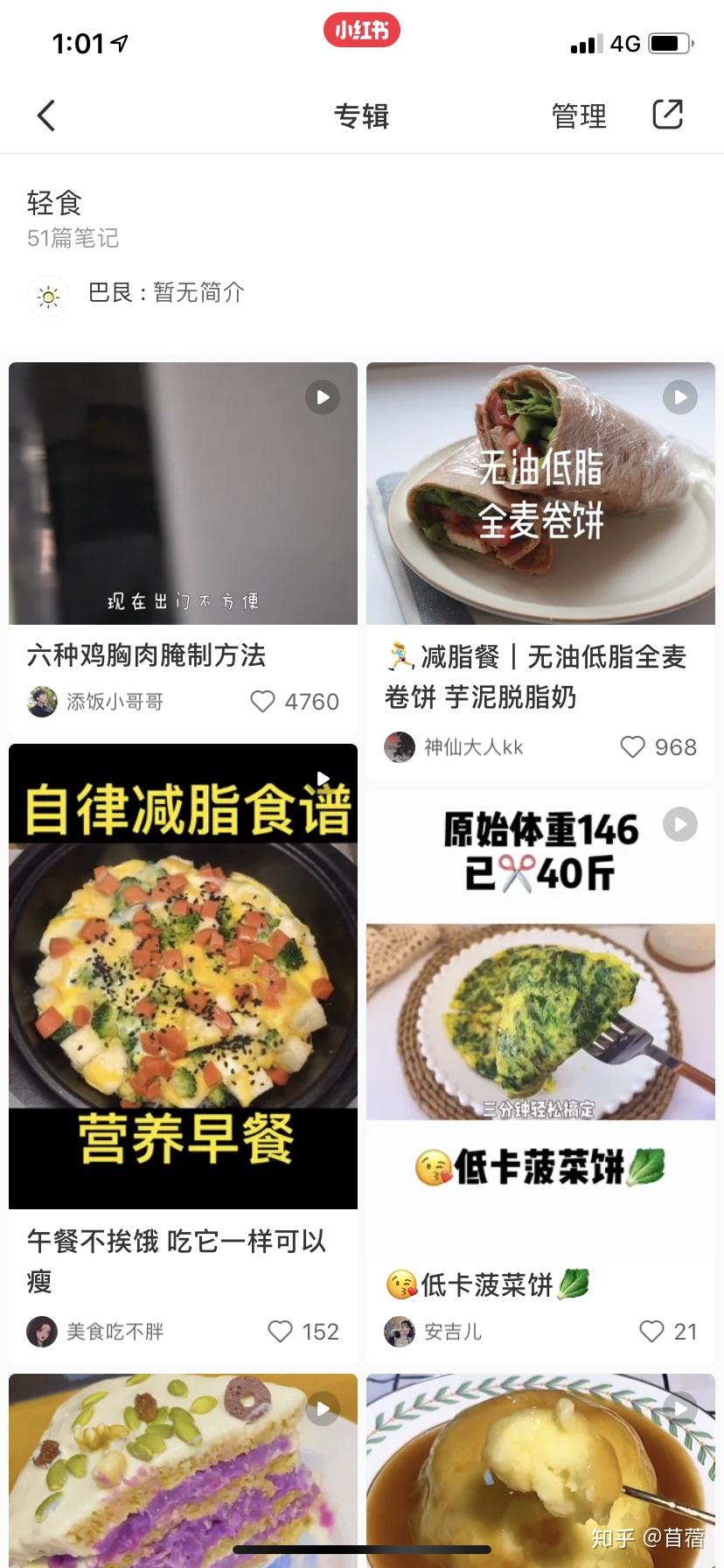Tap 管理 to manage the album
This screenshot has height=1568, width=724.
coord(579,115)
